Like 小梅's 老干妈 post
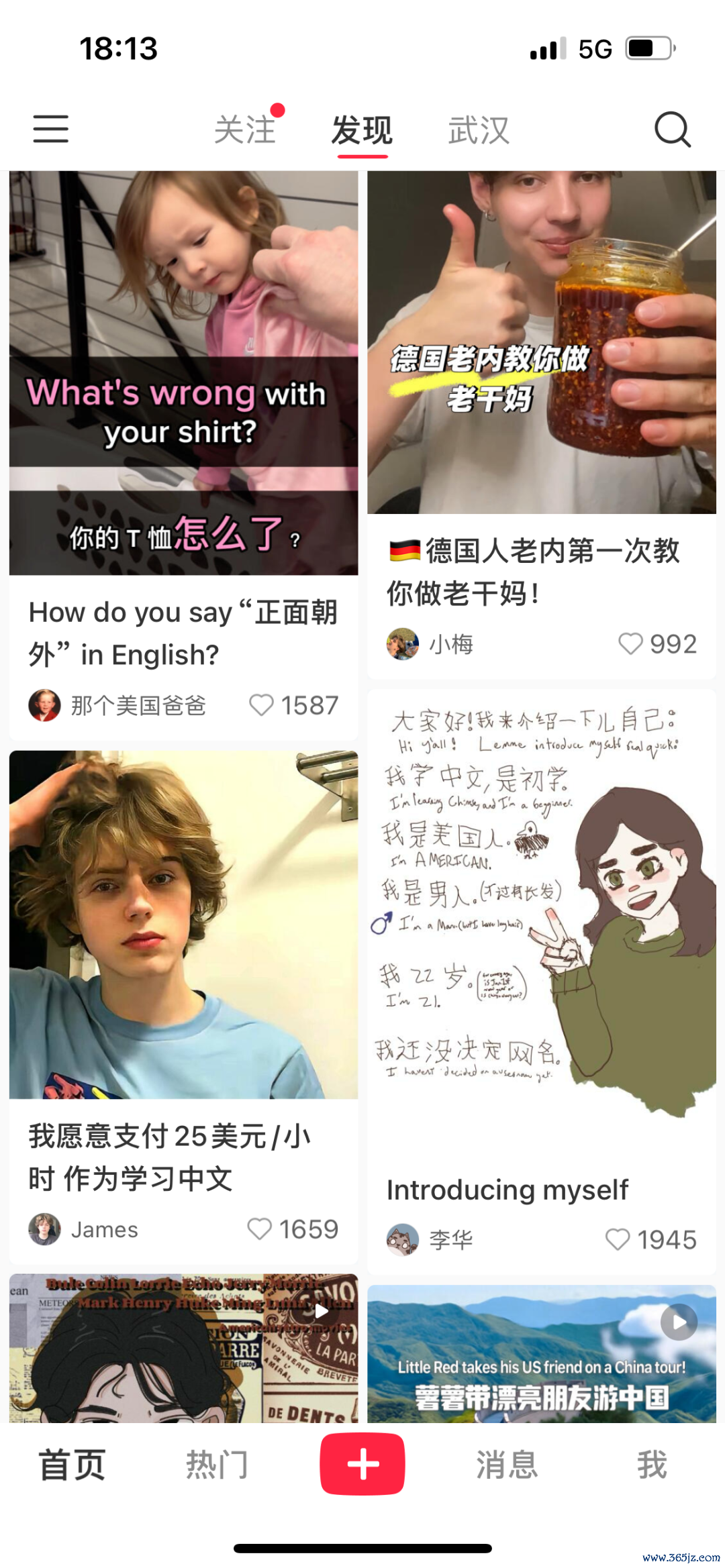 click(631, 644)
